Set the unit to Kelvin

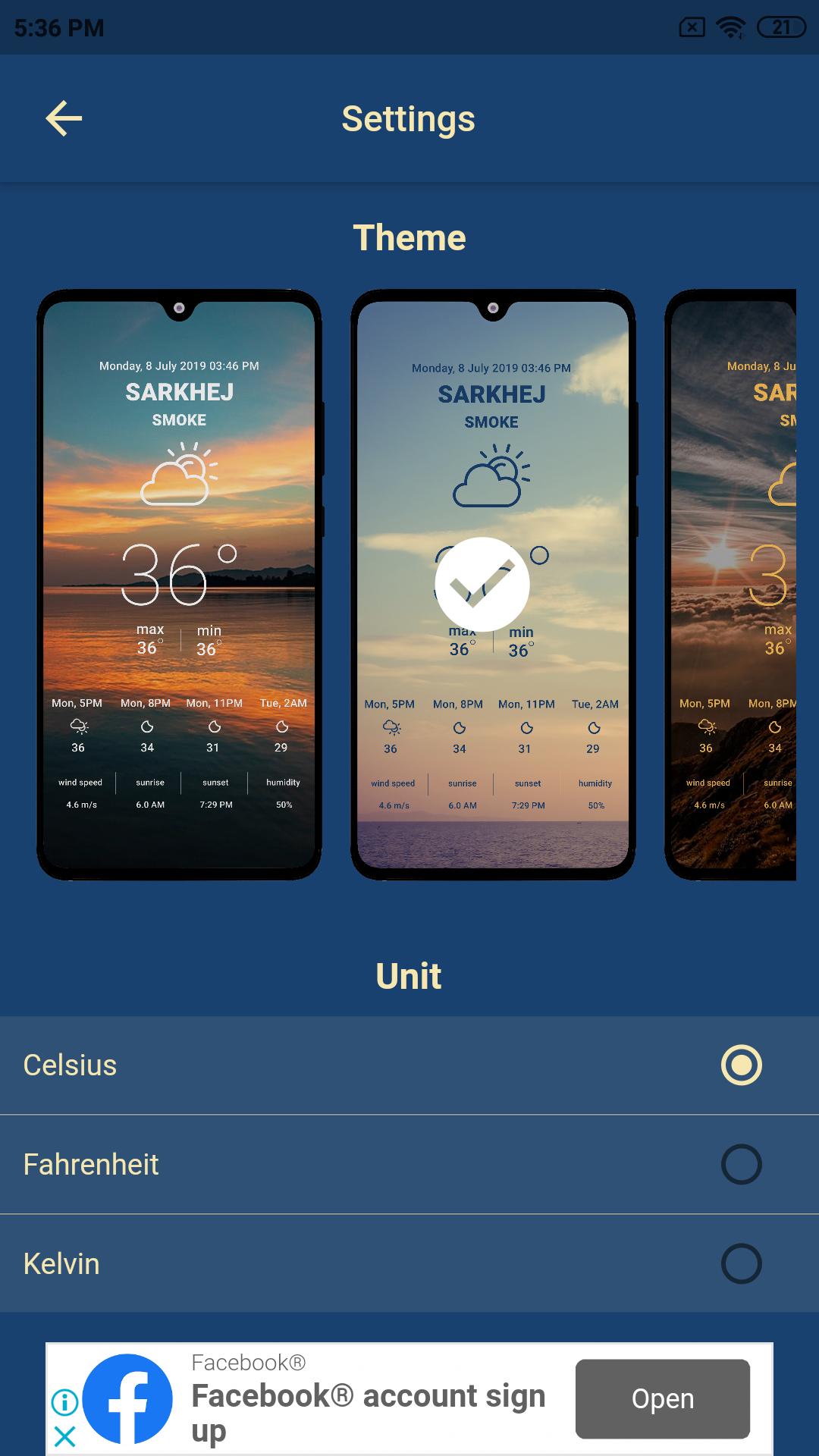click(x=740, y=1264)
